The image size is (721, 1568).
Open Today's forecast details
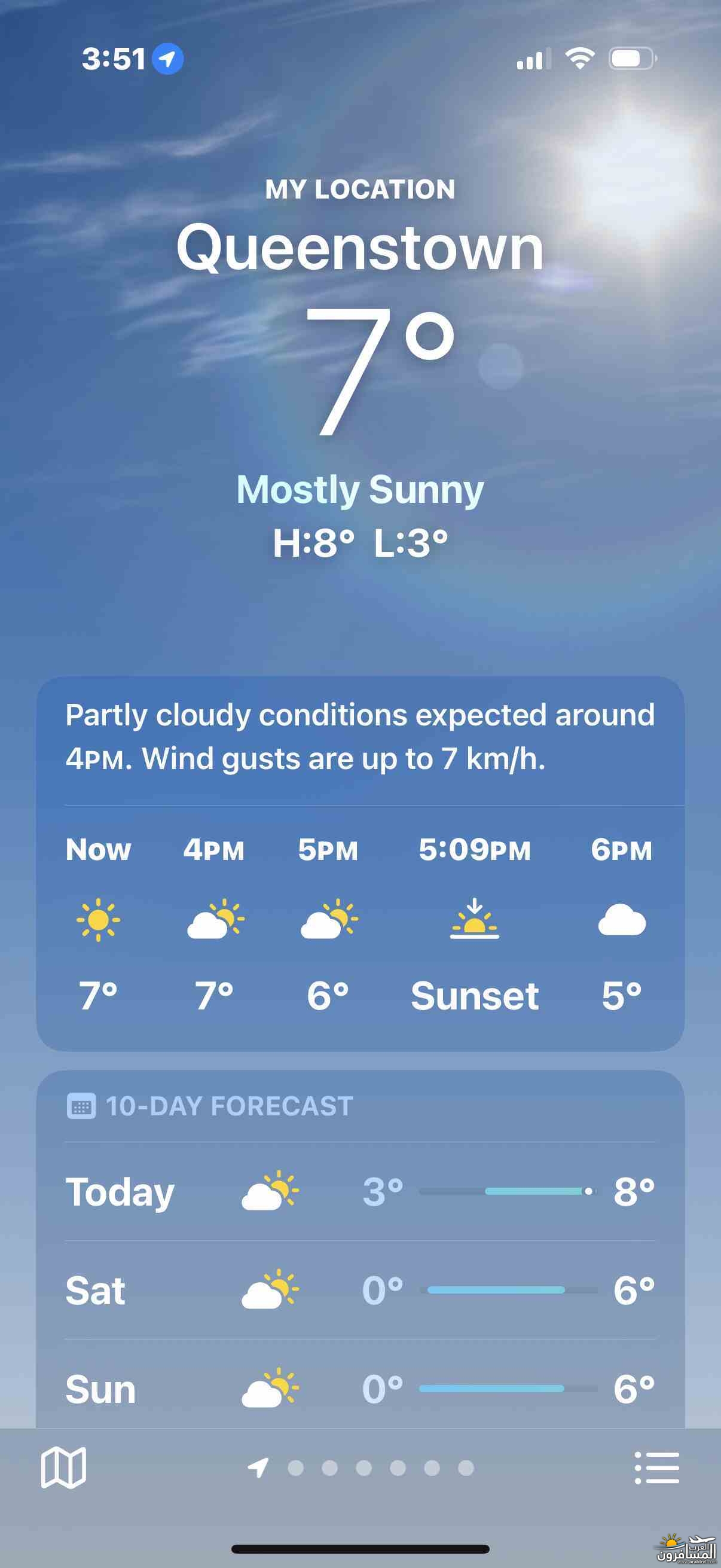(x=360, y=1191)
